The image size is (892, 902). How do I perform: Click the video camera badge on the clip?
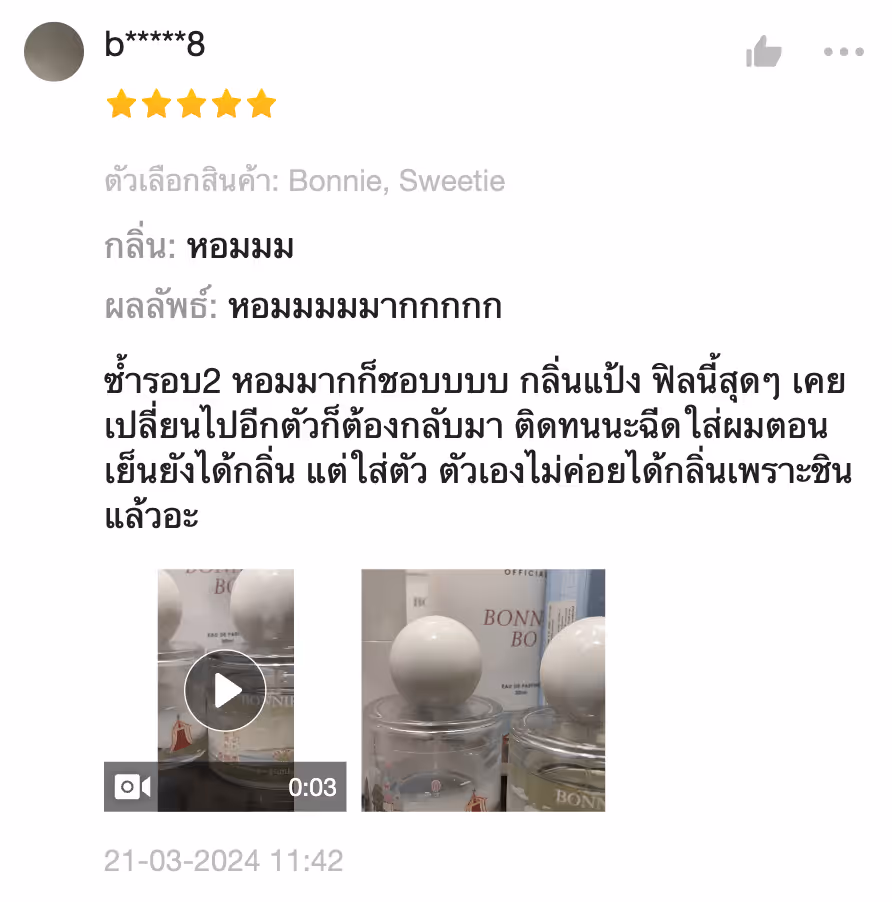[x=132, y=788]
